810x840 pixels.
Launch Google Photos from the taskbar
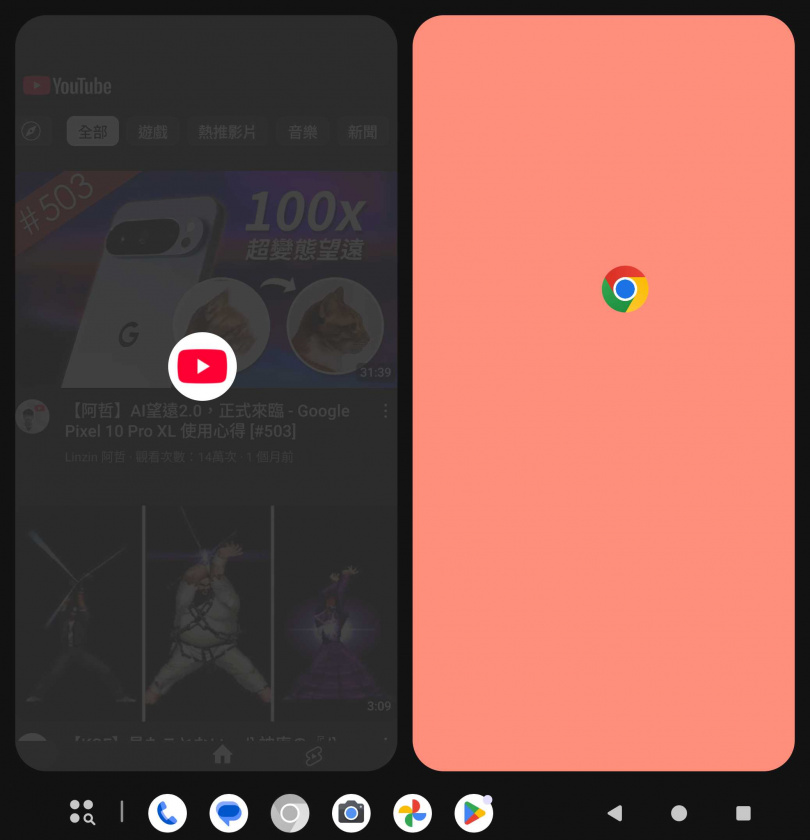pos(412,812)
